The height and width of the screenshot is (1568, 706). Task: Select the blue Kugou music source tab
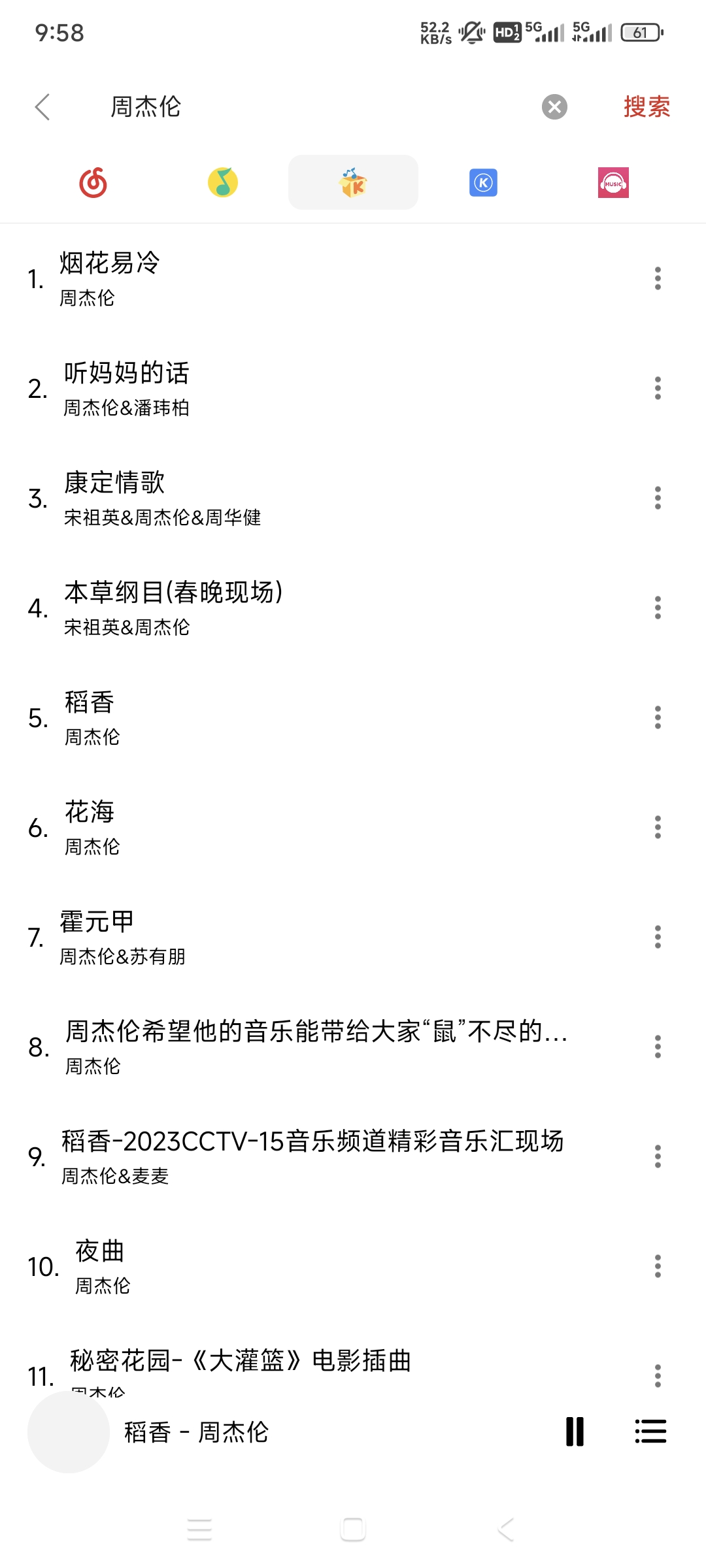[x=483, y=182]
